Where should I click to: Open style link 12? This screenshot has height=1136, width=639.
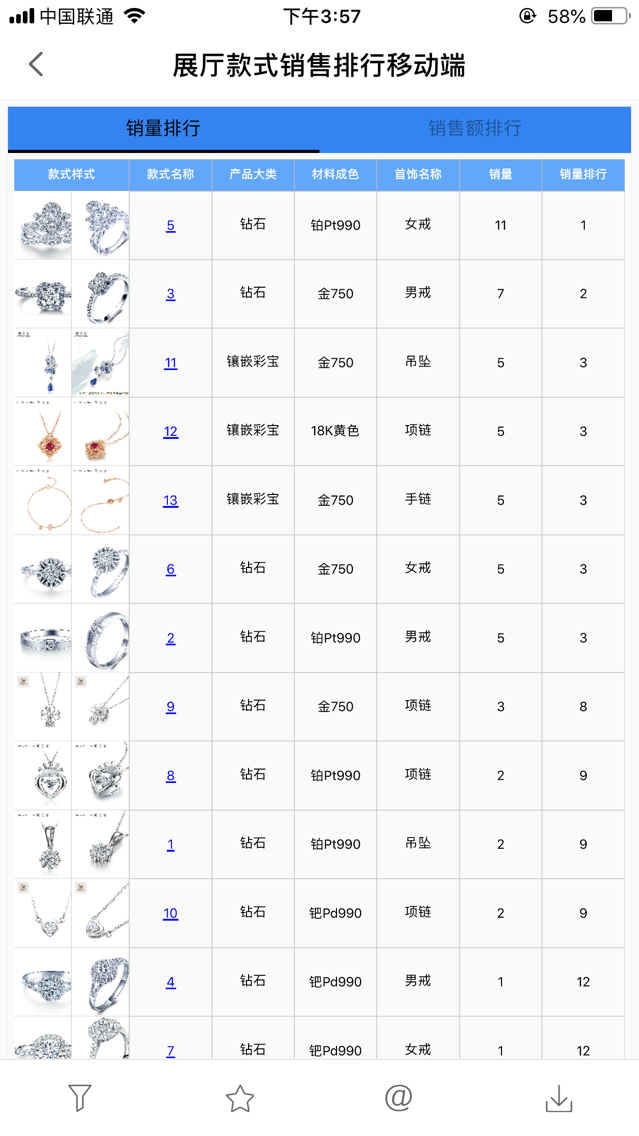170,432
